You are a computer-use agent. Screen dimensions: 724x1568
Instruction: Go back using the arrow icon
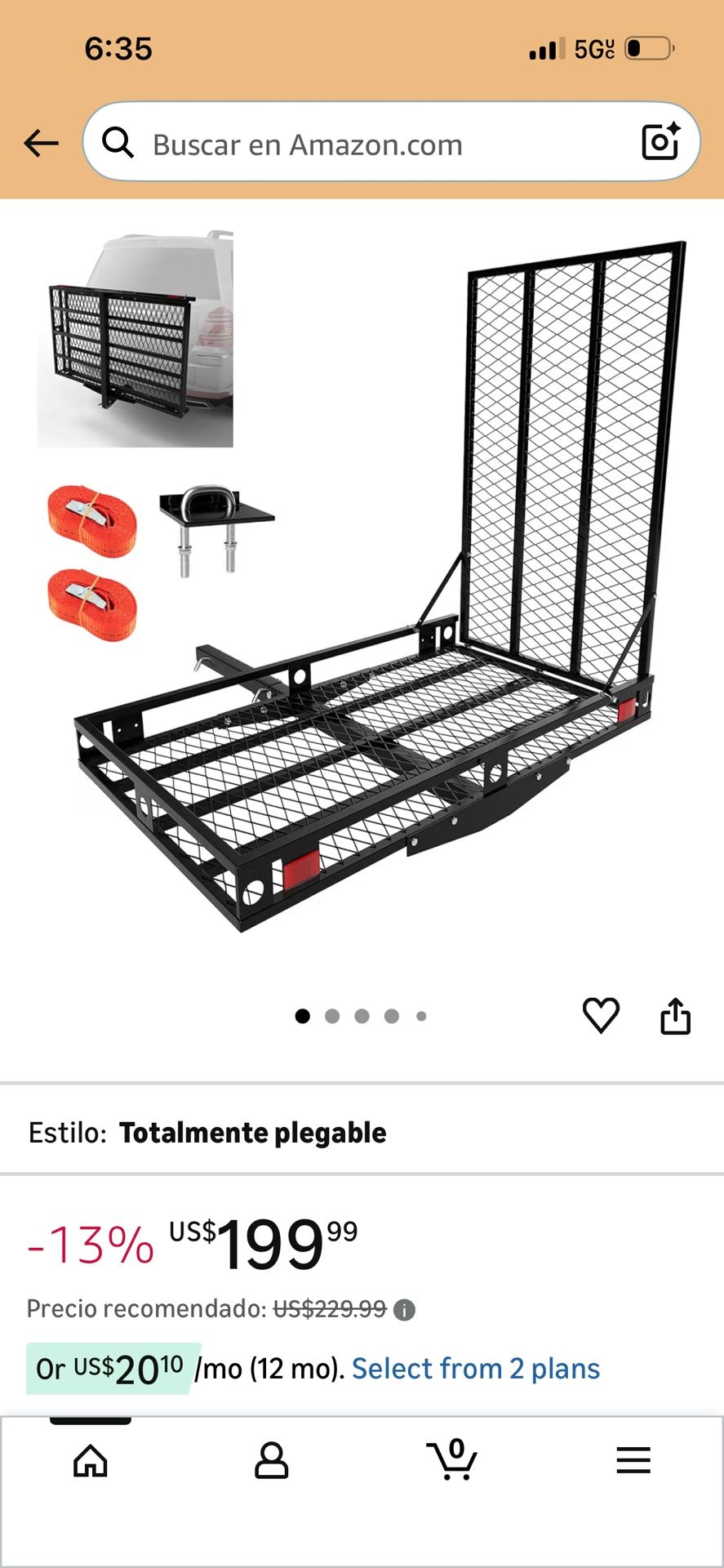(41, 144)
